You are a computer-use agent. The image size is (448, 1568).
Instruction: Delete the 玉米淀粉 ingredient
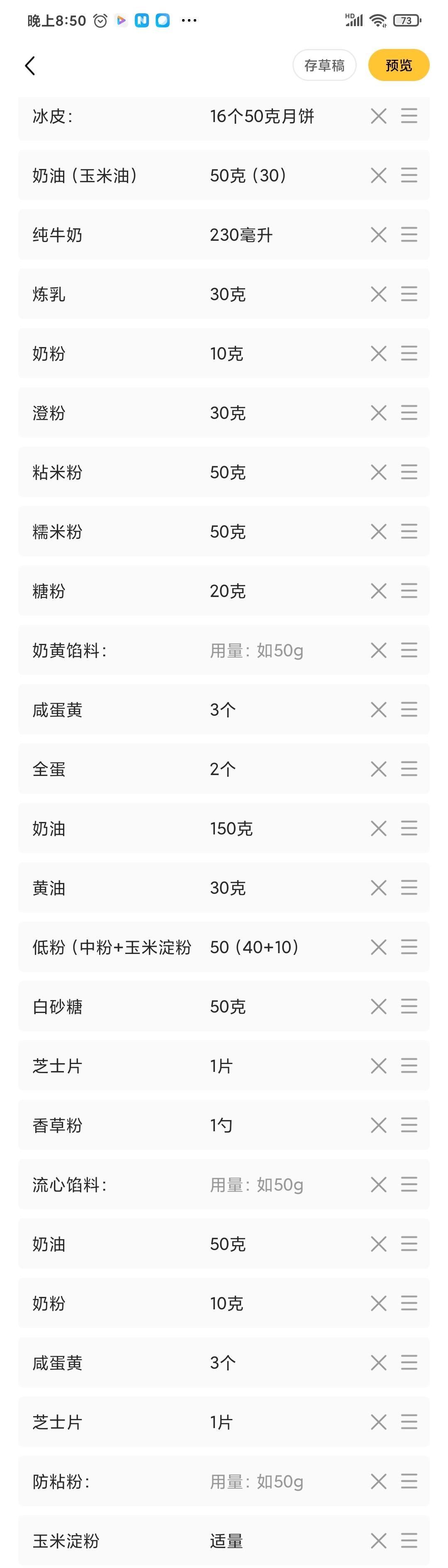(x=378, y=1541)
